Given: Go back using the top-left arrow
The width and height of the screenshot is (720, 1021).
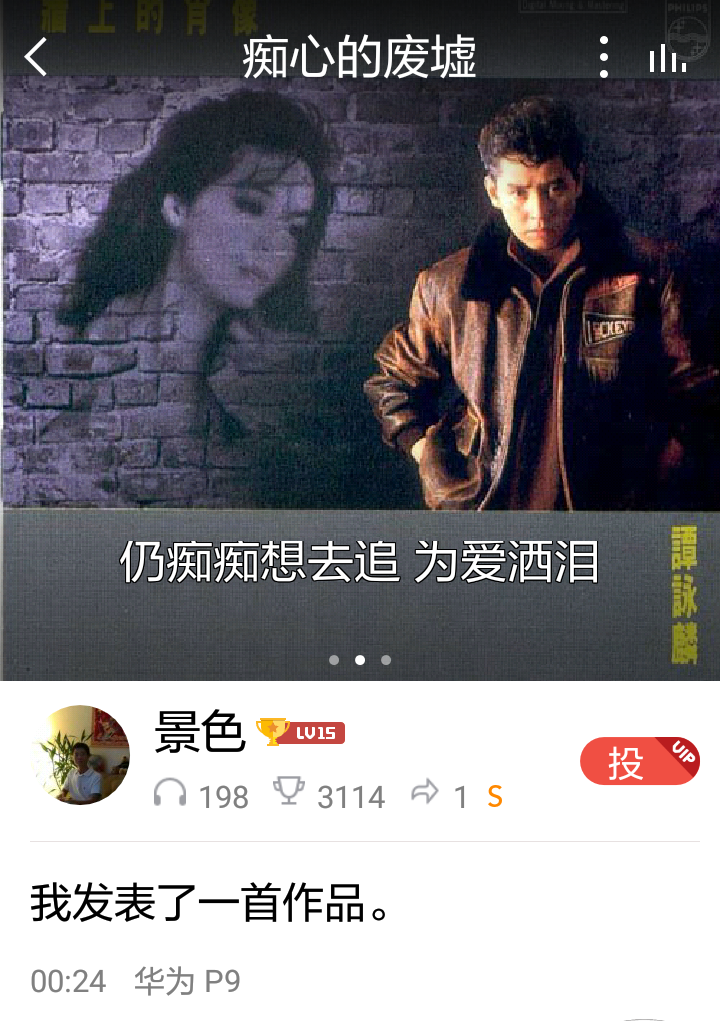Looking at the screenshot, I should coord(36,57).
